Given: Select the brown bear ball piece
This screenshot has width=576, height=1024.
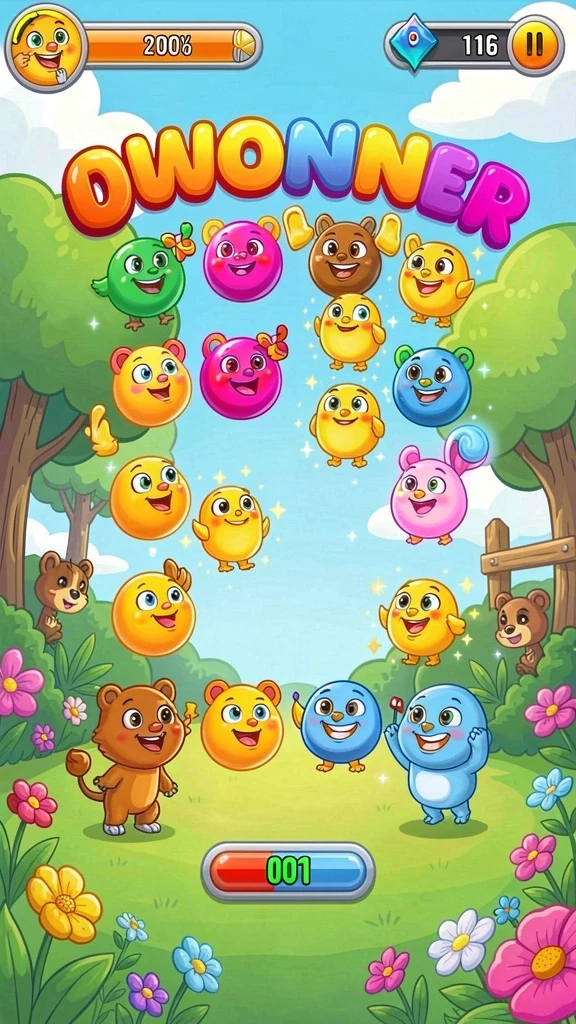Looking at the screenshot, I should pos(346,256).
